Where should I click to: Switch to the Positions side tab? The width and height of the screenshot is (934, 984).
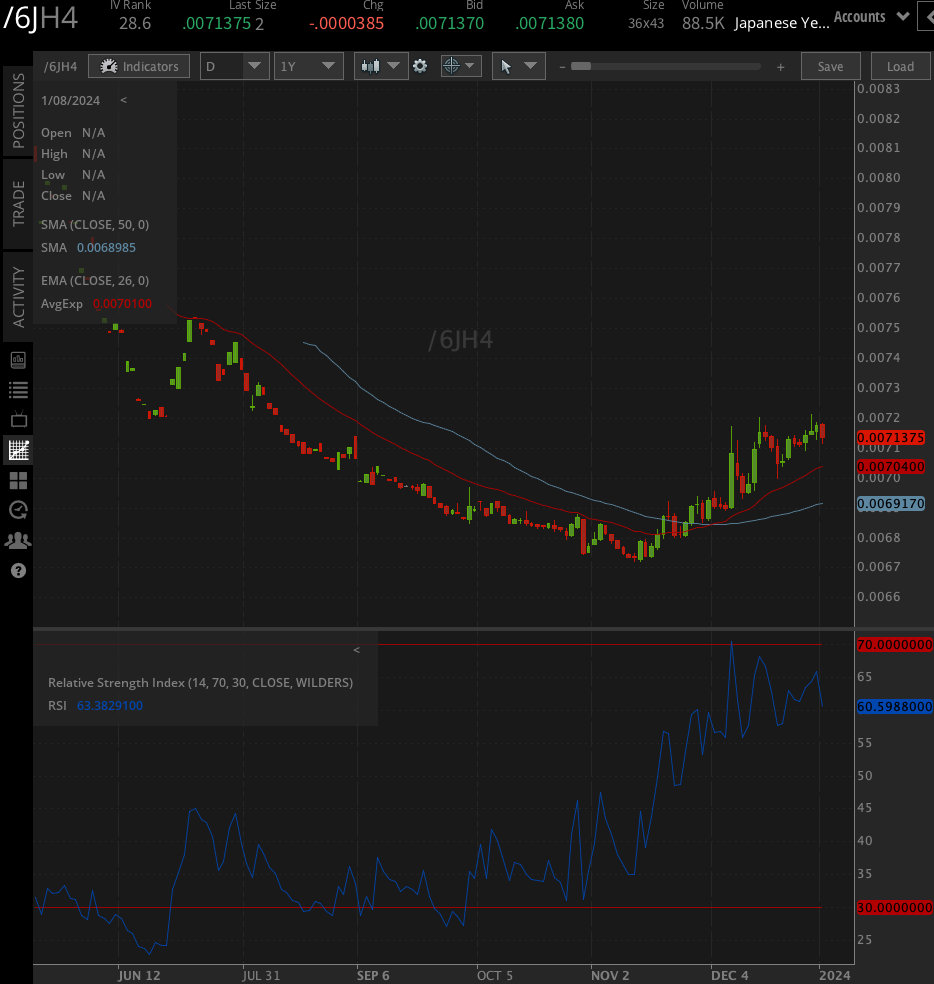pyautogui.click(x=18, y=110)
